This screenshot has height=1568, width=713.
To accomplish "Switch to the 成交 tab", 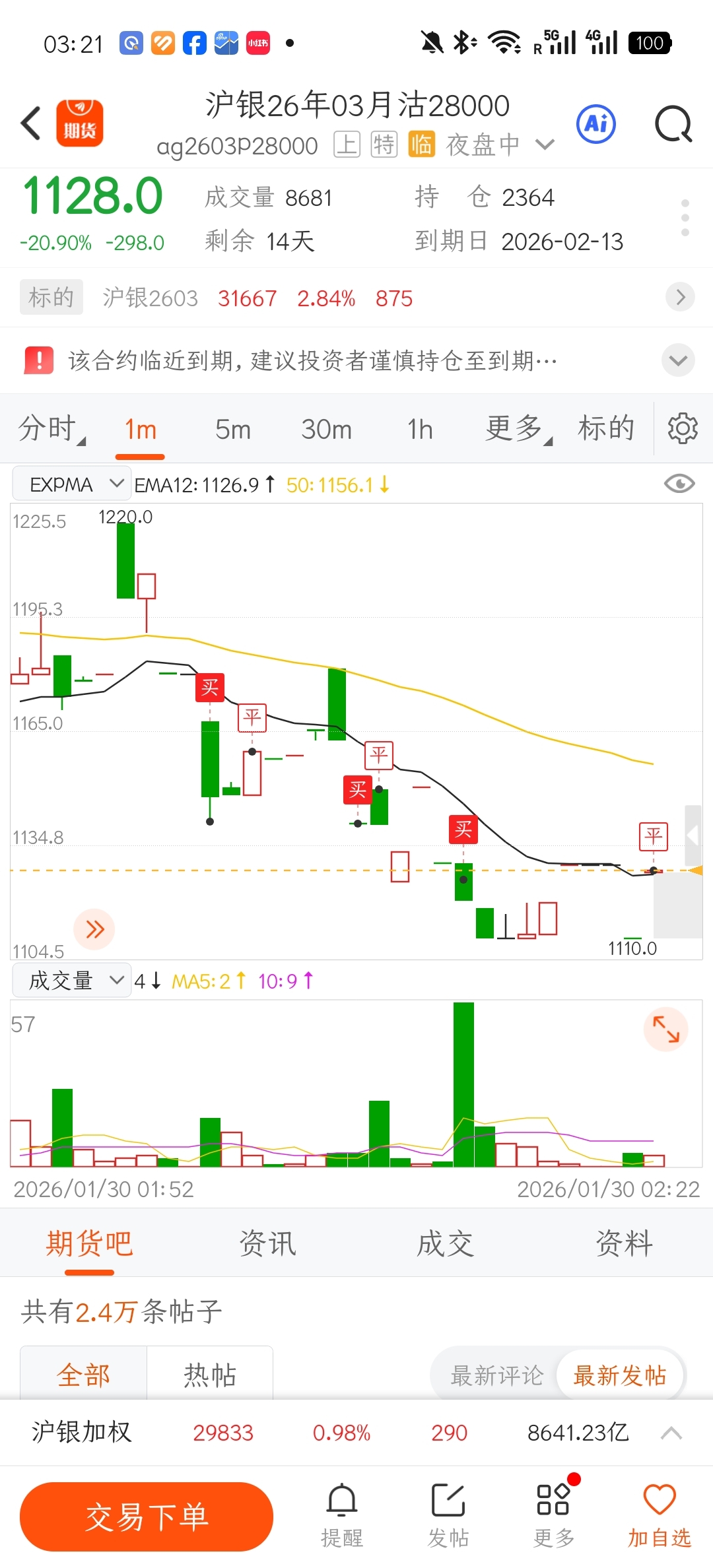I will (446, 1244).
